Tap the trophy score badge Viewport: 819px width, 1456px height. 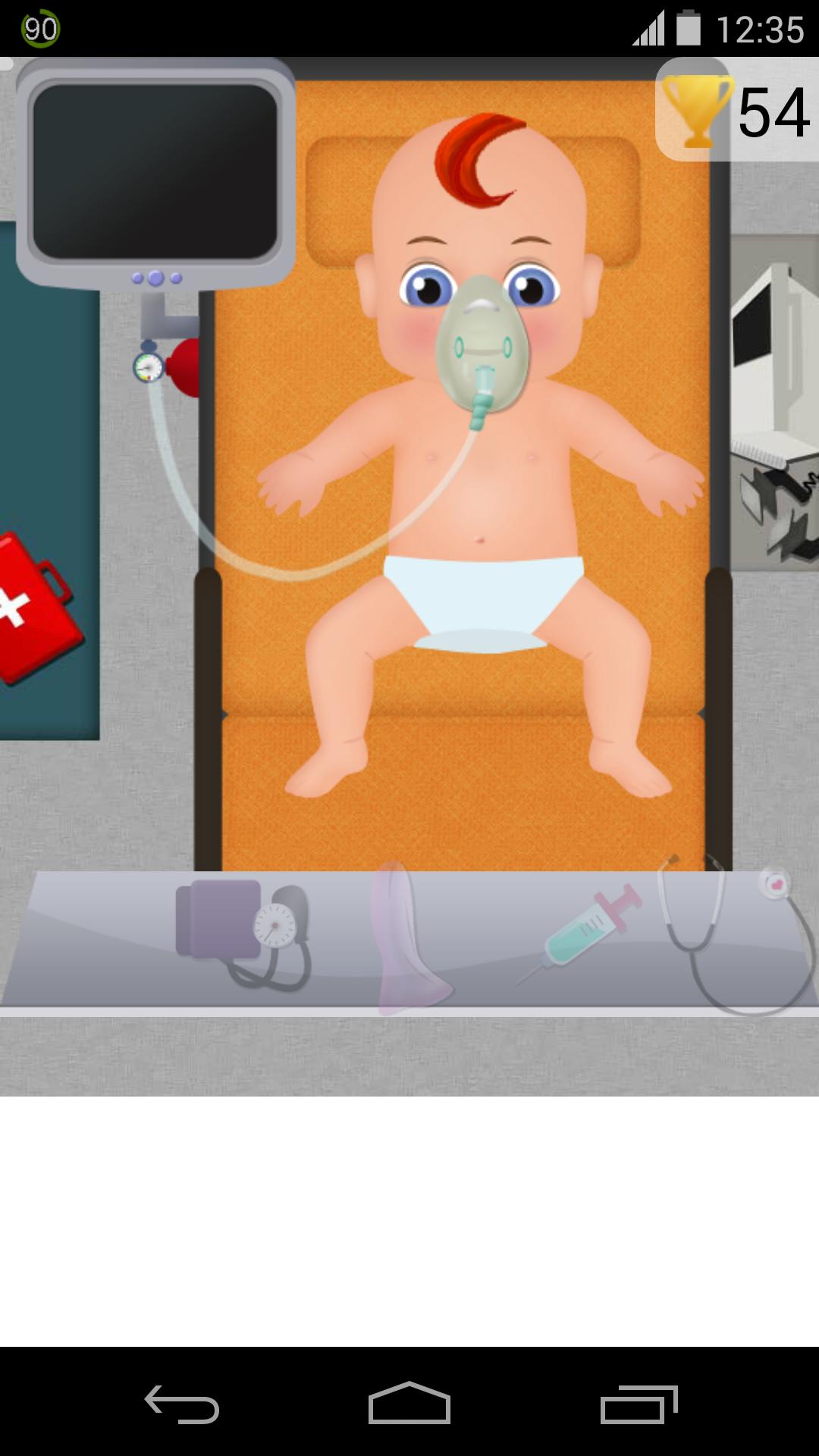pyautogui.click(x=734, y=111)
